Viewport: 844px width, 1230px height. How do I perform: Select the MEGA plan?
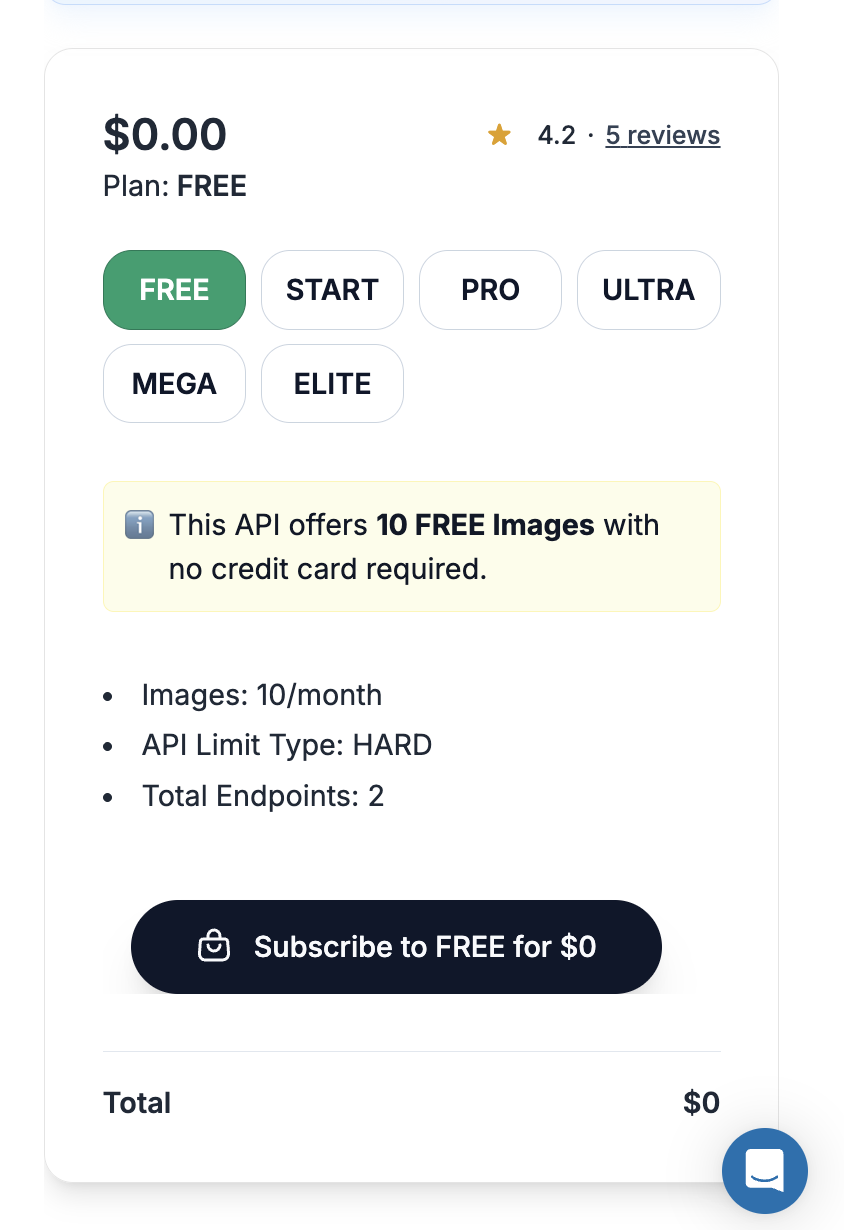[x=174, y=384]
